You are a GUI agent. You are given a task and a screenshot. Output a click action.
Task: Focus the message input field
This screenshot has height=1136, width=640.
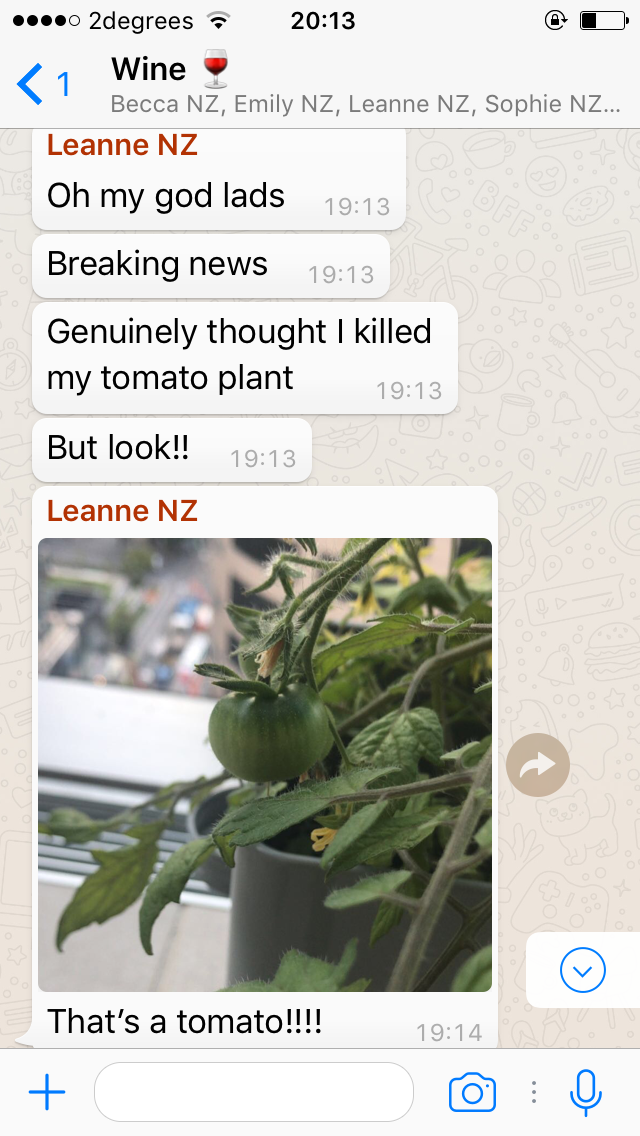pyautogui.click(x=253, y=1092)
